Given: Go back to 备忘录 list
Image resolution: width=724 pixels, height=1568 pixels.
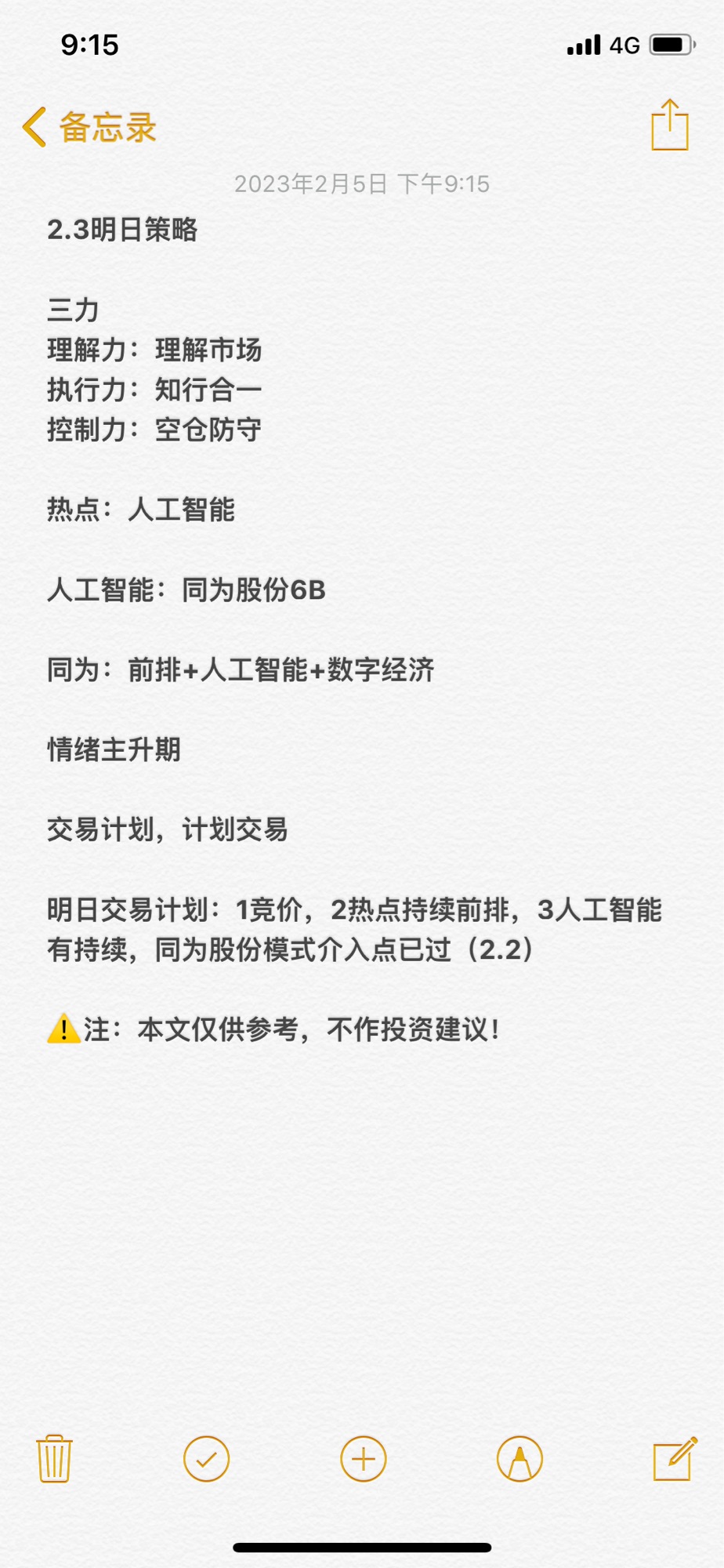Looking at the screenshot, I should coord(89,127).
